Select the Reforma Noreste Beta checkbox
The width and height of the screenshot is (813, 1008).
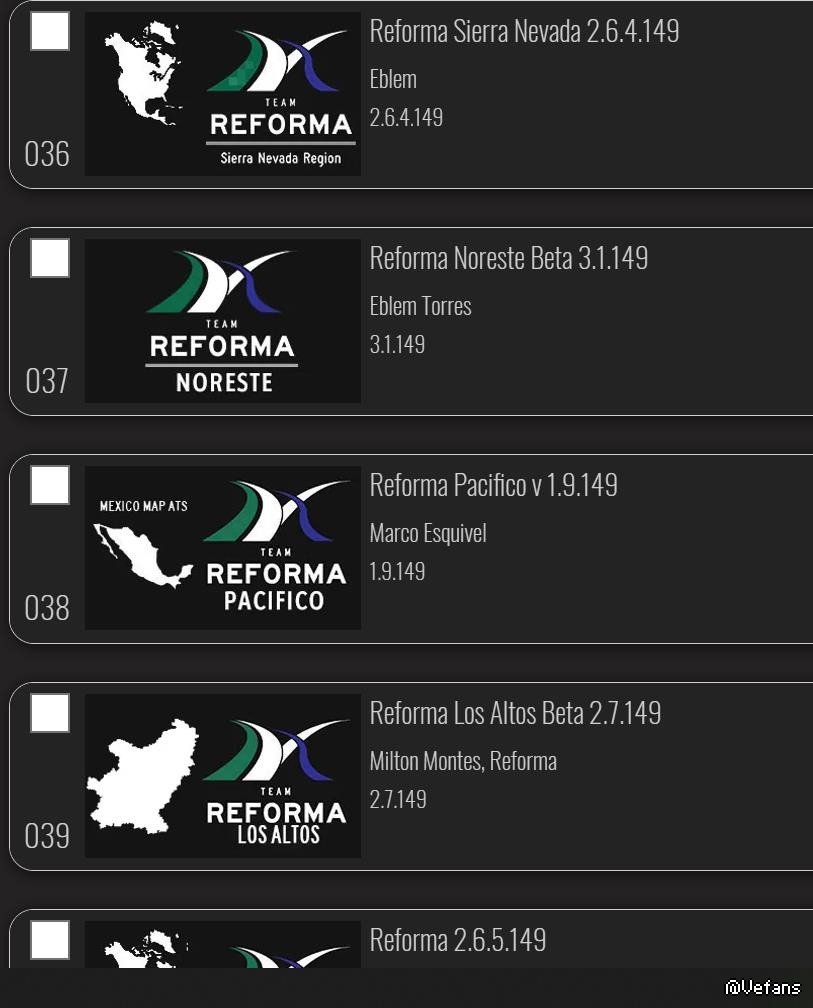point(50,259)
